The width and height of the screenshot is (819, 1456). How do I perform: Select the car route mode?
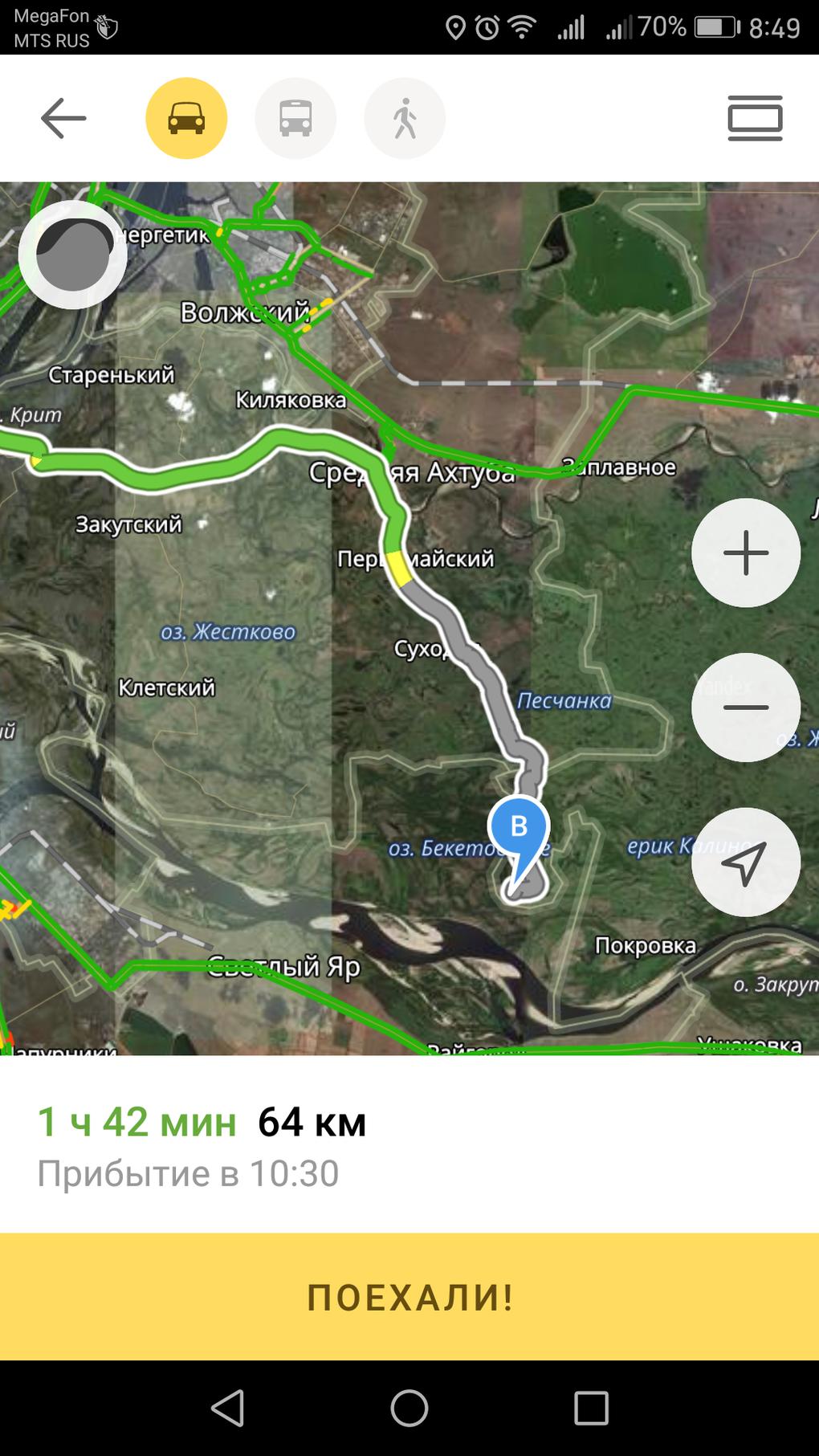pyautogui.click(x=186, y=119)
